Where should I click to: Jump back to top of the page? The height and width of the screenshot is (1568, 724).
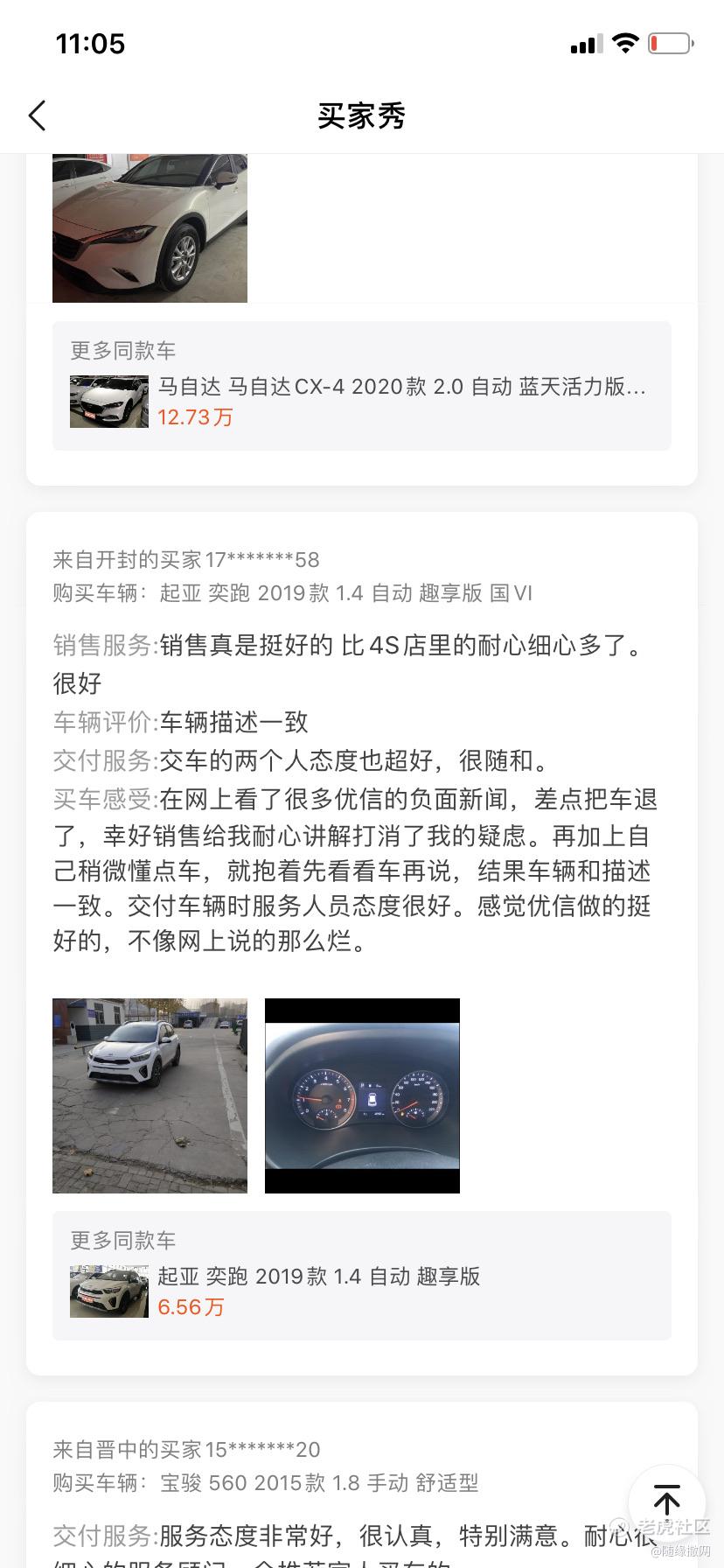(667, 1501)
